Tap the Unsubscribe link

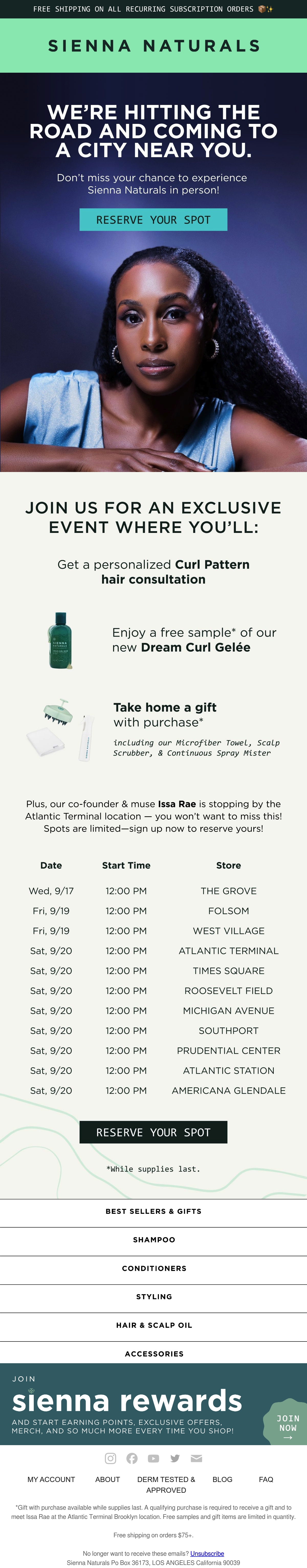tap(207, 1553)
